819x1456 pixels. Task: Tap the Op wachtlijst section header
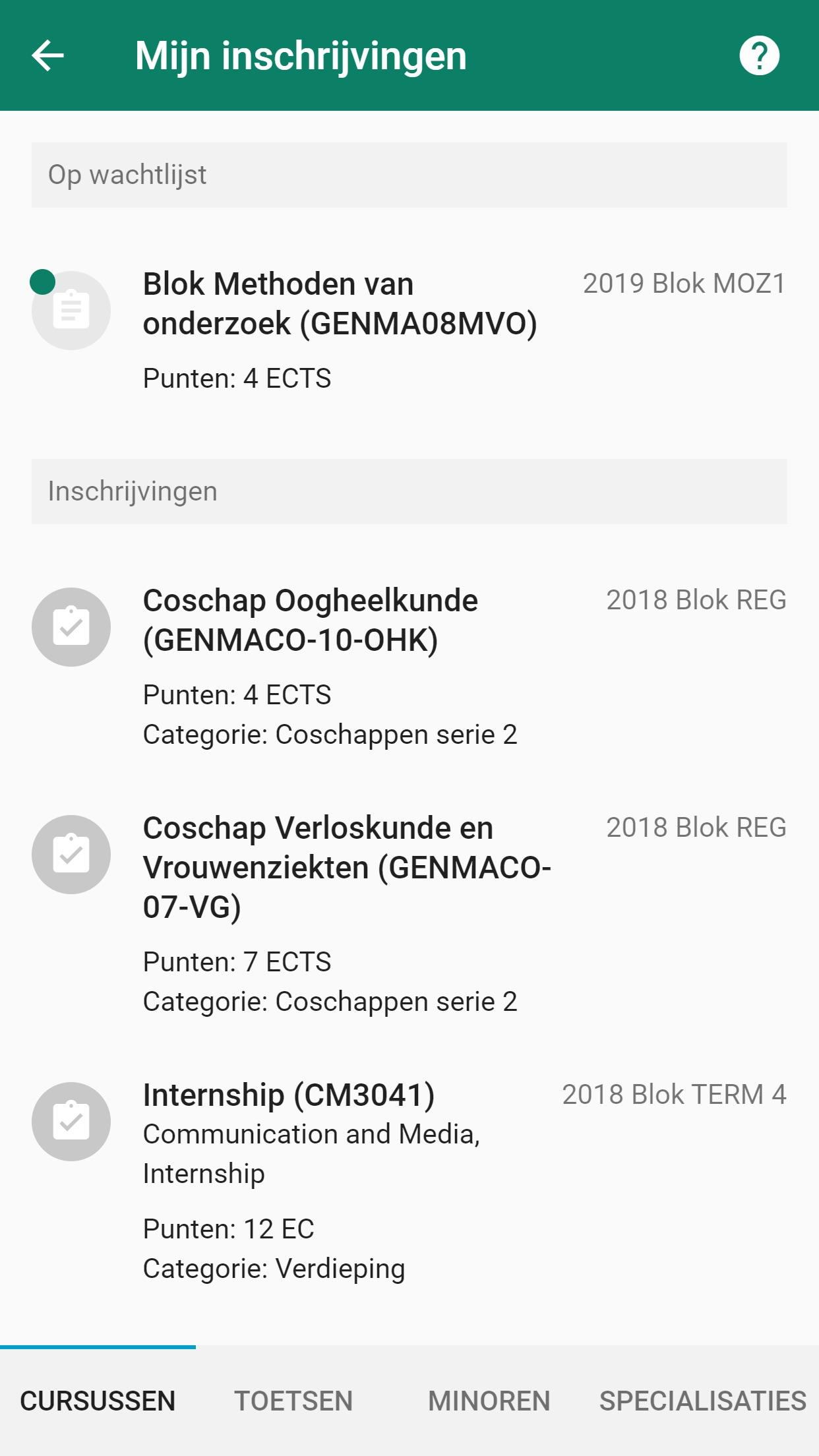tap(409, 174)
